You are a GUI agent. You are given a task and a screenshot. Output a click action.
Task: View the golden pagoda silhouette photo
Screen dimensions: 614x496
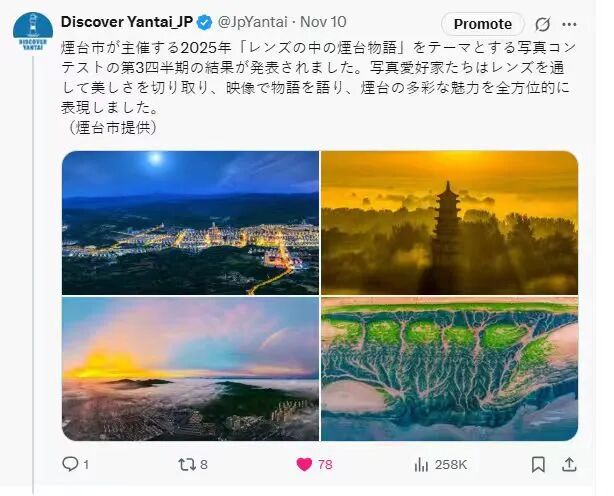(x=449, y=222)
